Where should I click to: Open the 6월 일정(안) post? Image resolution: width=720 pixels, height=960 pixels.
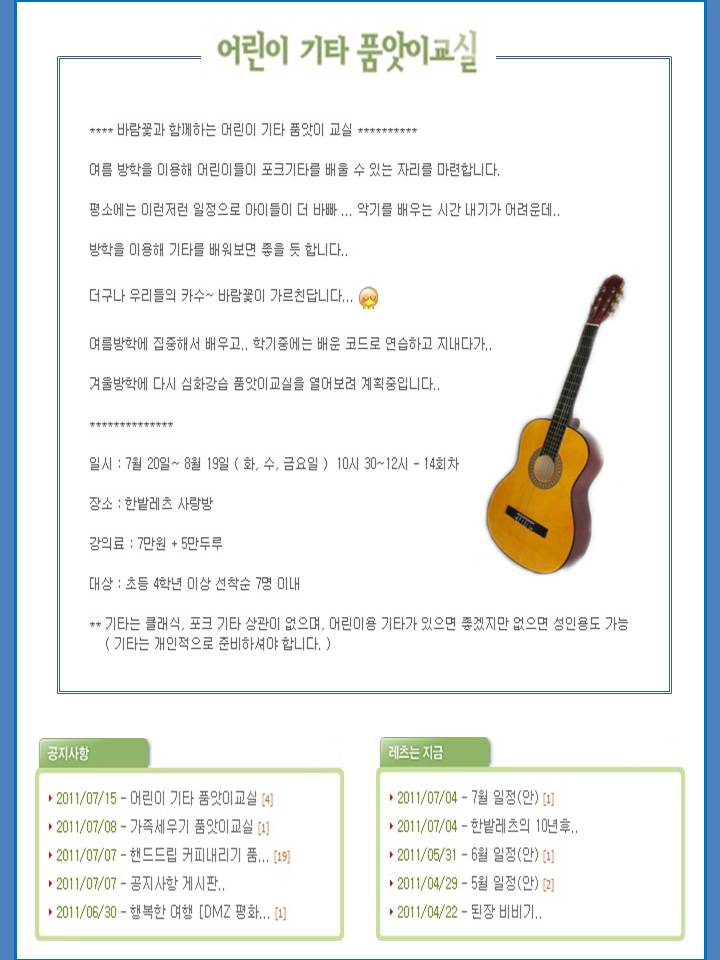[x=467, y=856]
